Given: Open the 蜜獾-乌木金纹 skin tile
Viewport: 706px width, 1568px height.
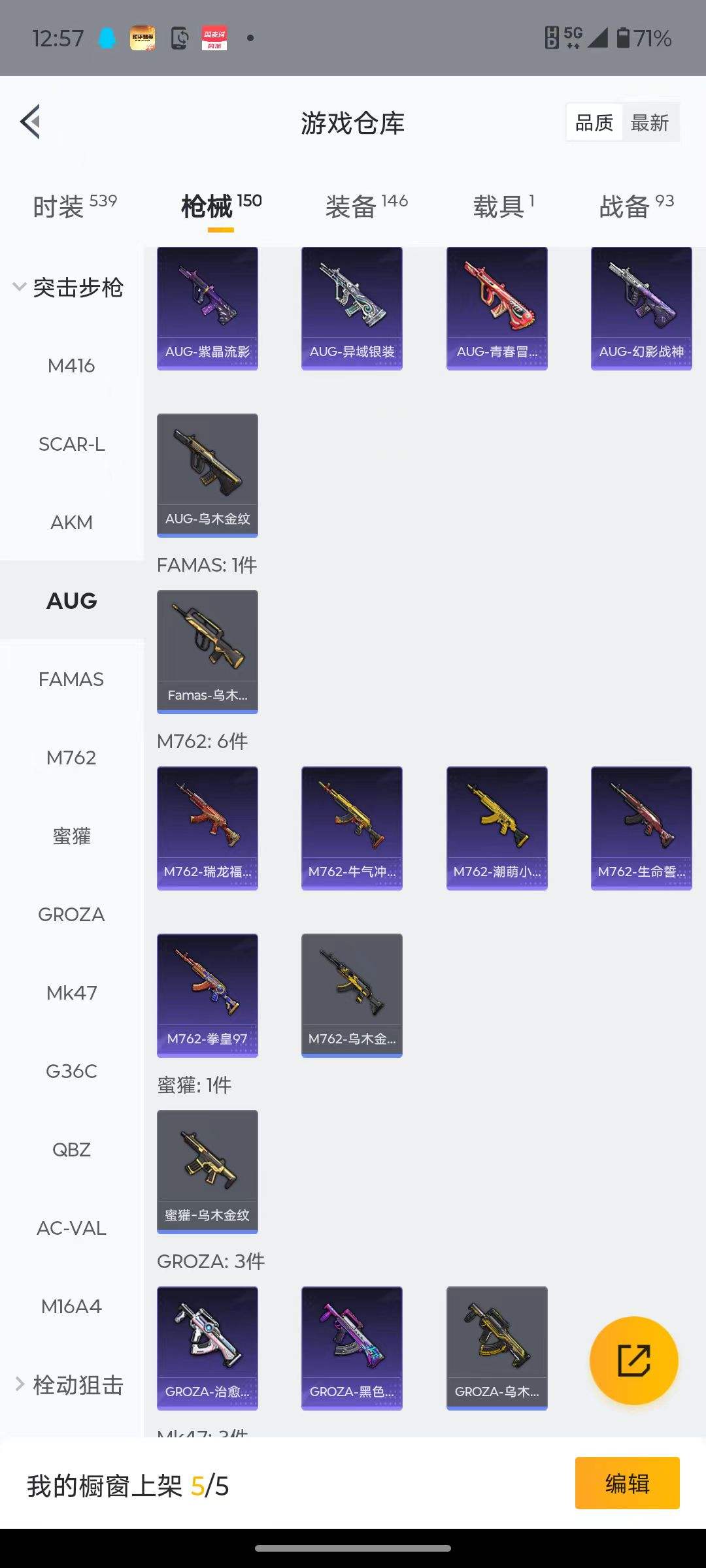Looking at the screenshot, I should point(207,1171).
